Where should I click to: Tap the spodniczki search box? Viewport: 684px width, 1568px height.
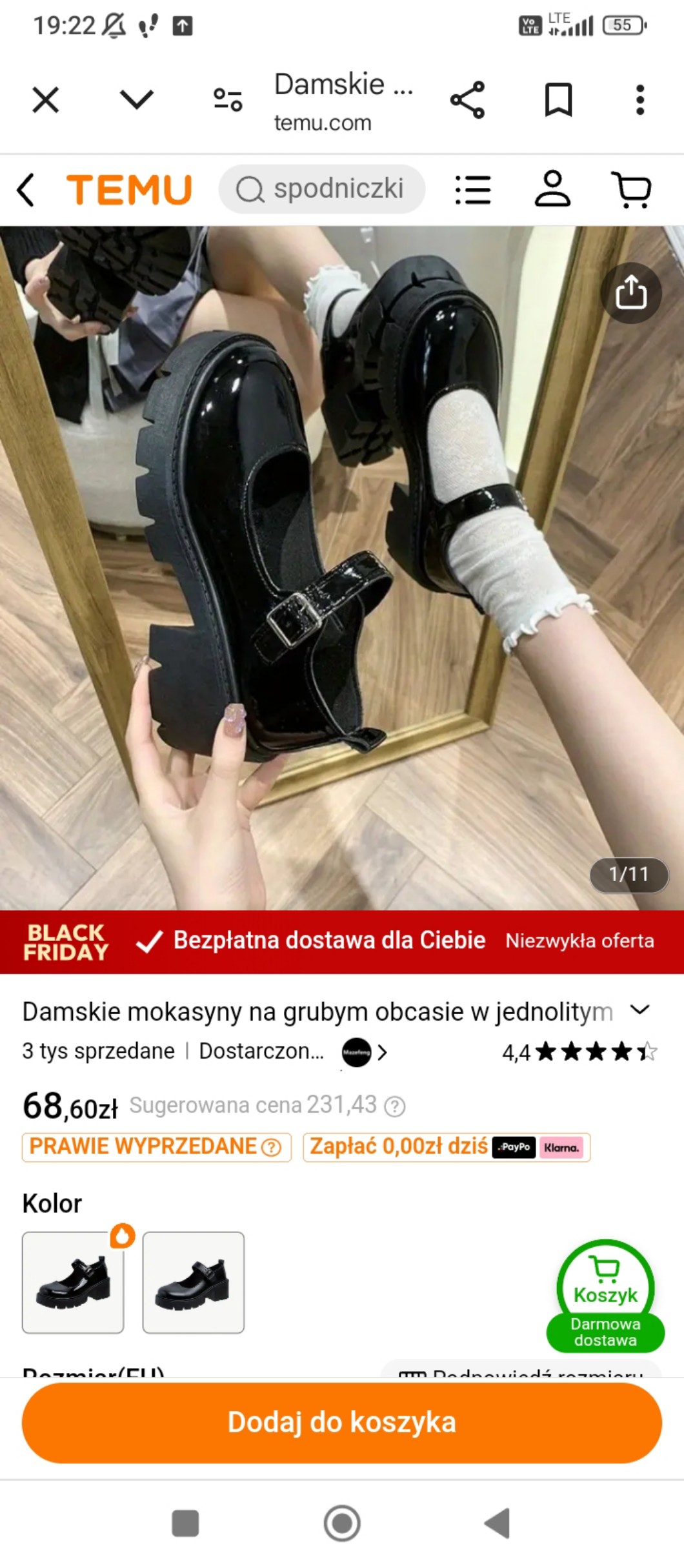click(322, 190)
